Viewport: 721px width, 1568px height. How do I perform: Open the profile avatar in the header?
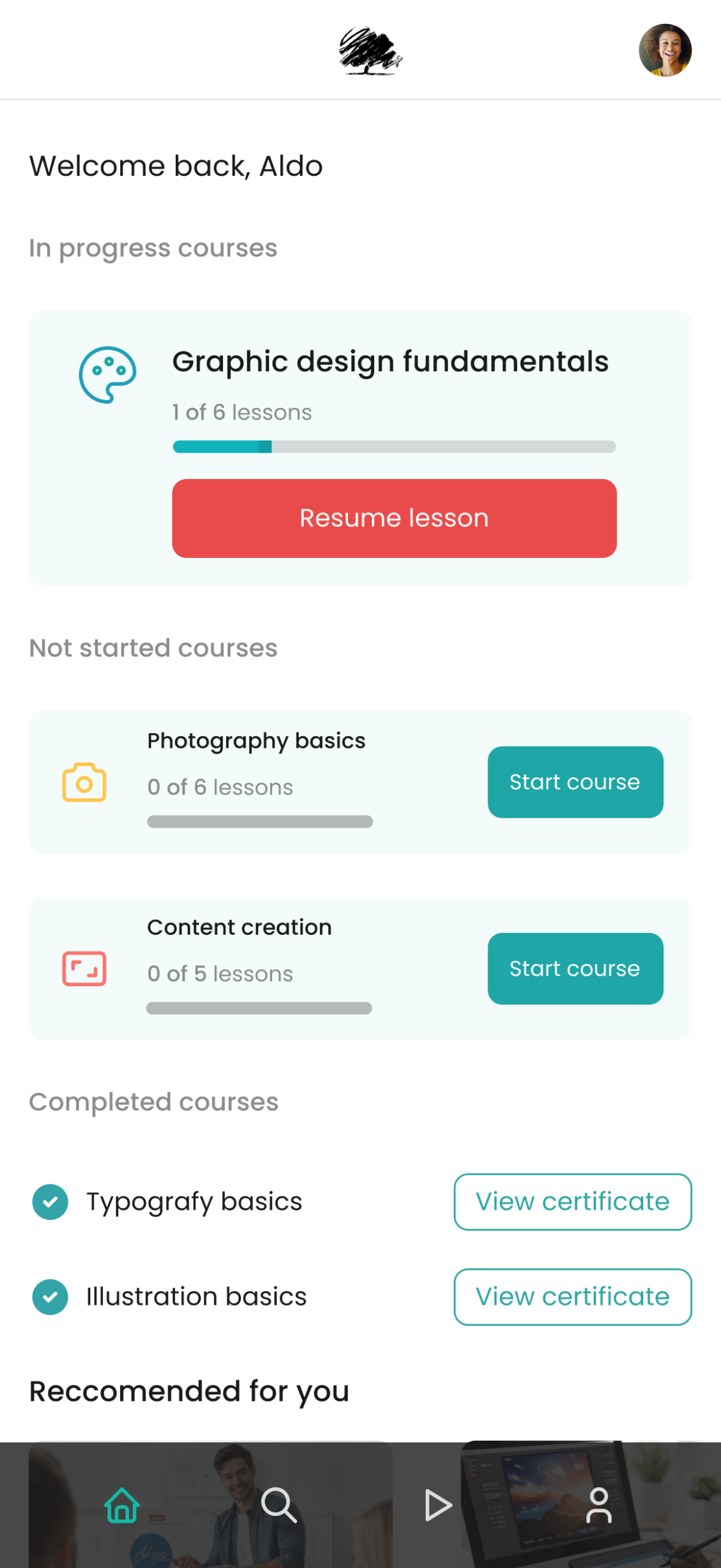(665, 50)
